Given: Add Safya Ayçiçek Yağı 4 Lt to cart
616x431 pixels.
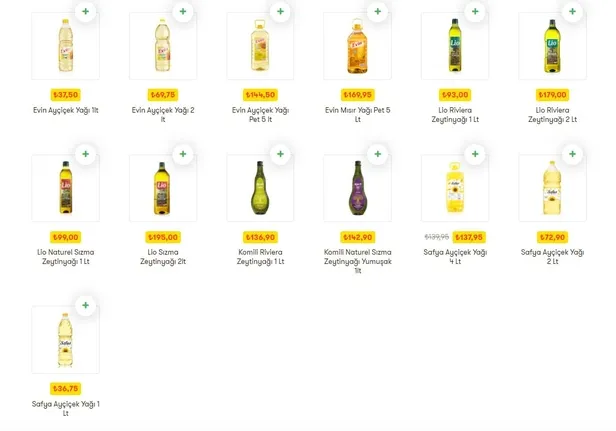Looking at the screenshot, I should click(x=475, y=155).
